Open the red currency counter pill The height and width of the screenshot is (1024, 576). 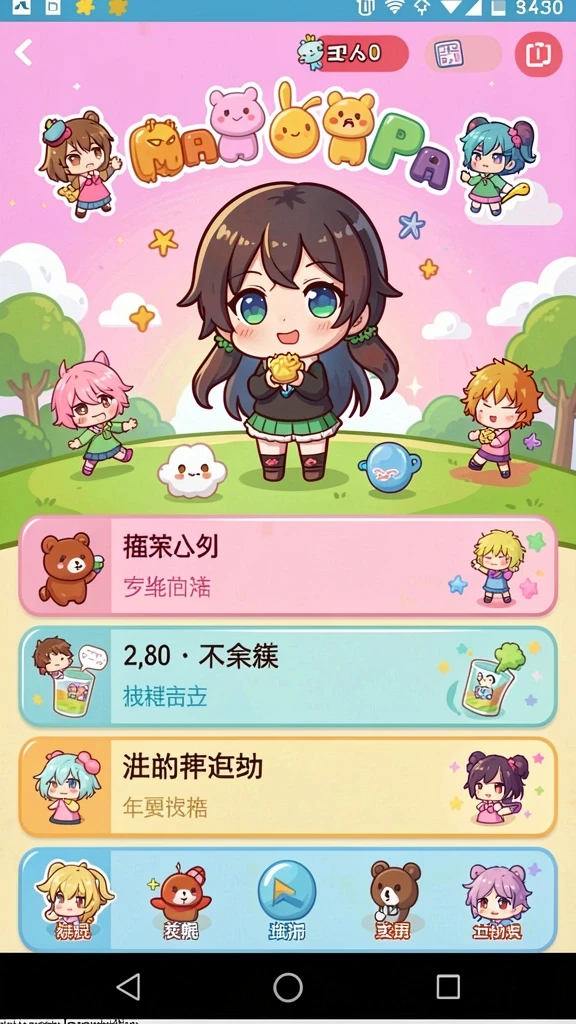tap(360, 53)
